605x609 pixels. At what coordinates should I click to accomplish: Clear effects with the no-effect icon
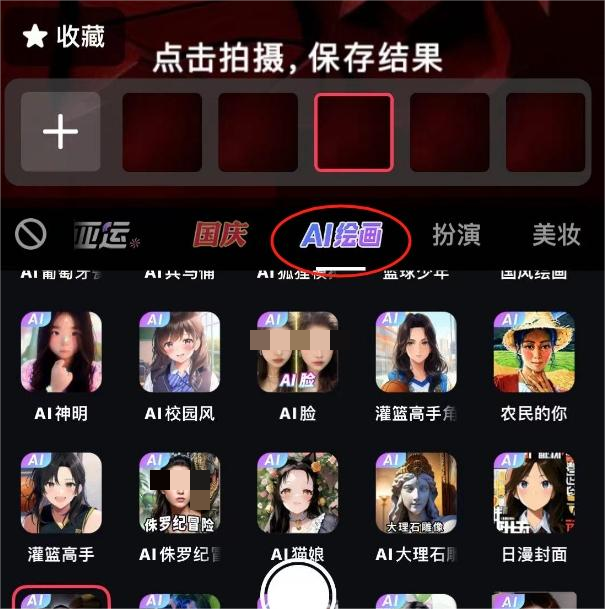tap(31, 235)
